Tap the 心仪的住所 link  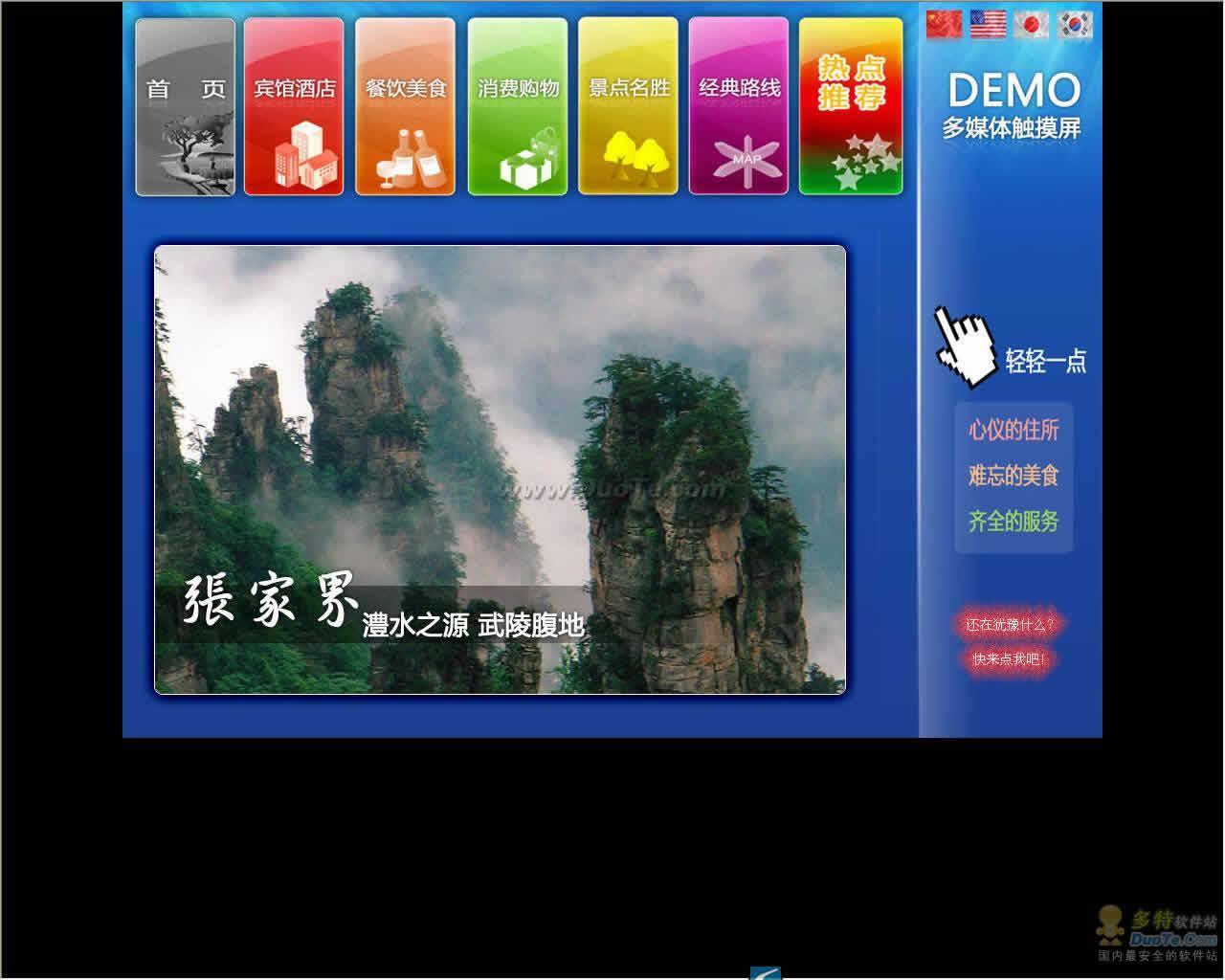[x=1013, y=430]
